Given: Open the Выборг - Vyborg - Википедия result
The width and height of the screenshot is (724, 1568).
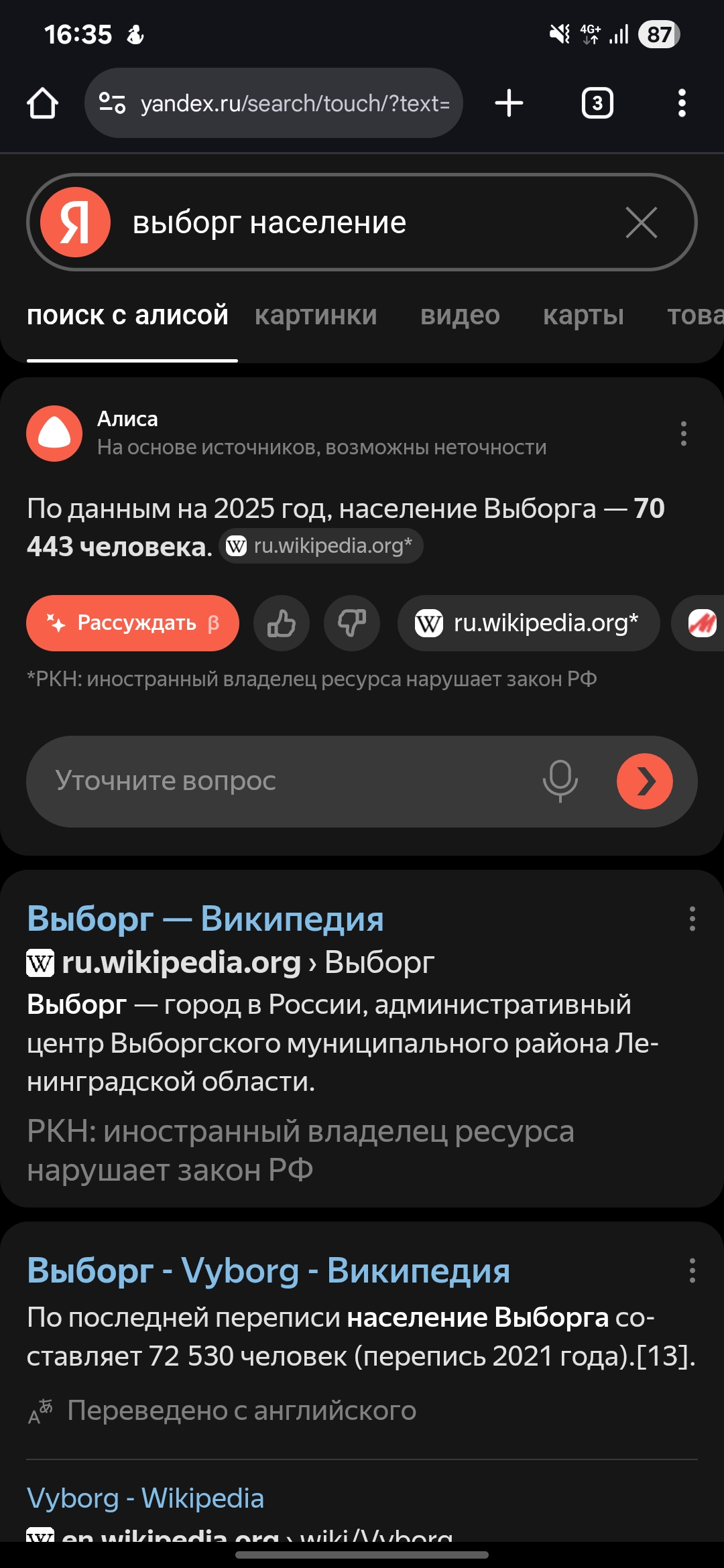Looking at the screenshot, I should click(268, 1270).
